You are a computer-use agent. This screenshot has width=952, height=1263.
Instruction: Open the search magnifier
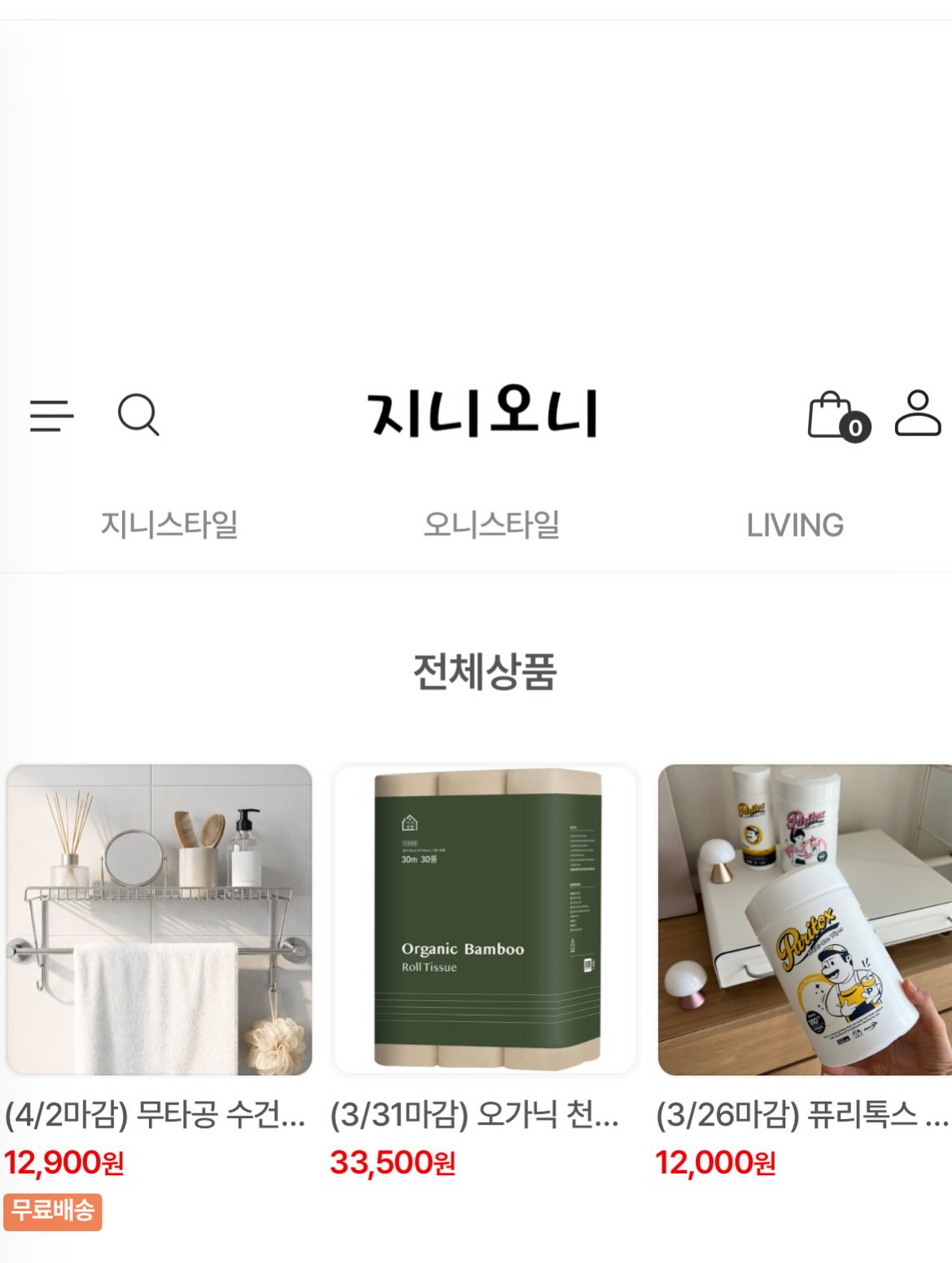tap(138, 415)
